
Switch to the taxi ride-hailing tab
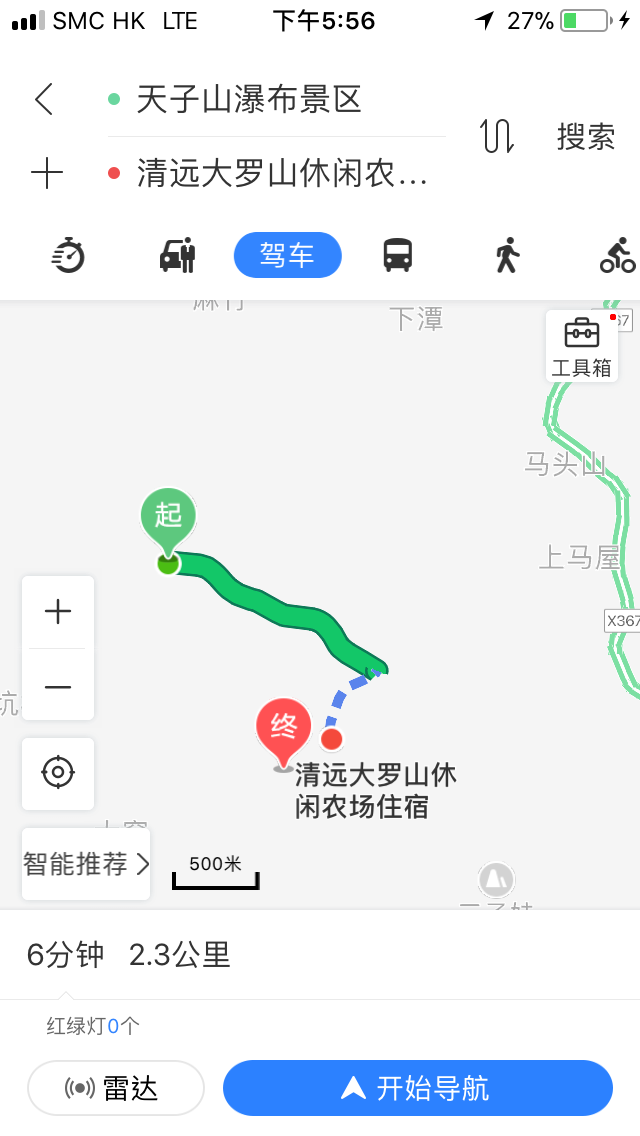point(178,255)
